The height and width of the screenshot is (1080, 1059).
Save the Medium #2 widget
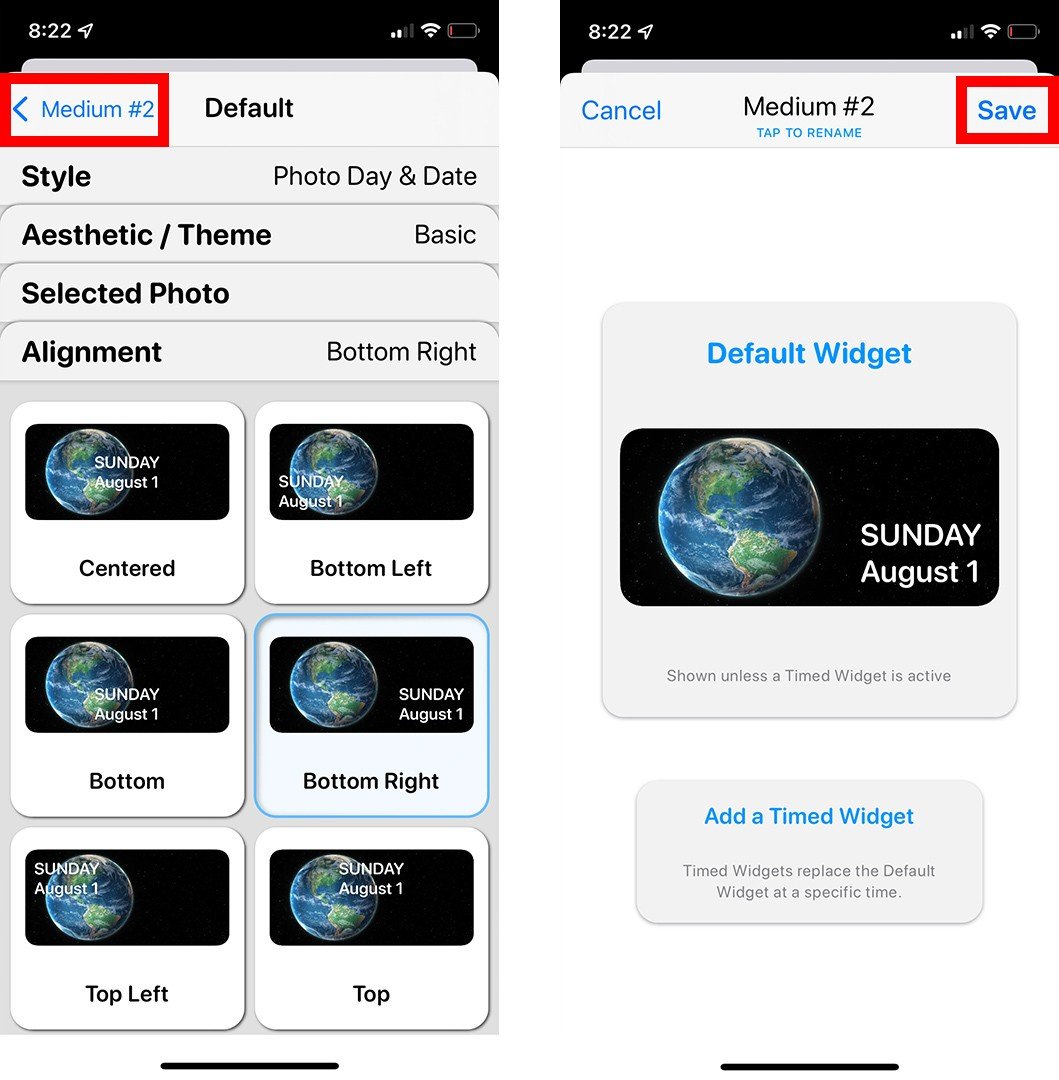1006,110
